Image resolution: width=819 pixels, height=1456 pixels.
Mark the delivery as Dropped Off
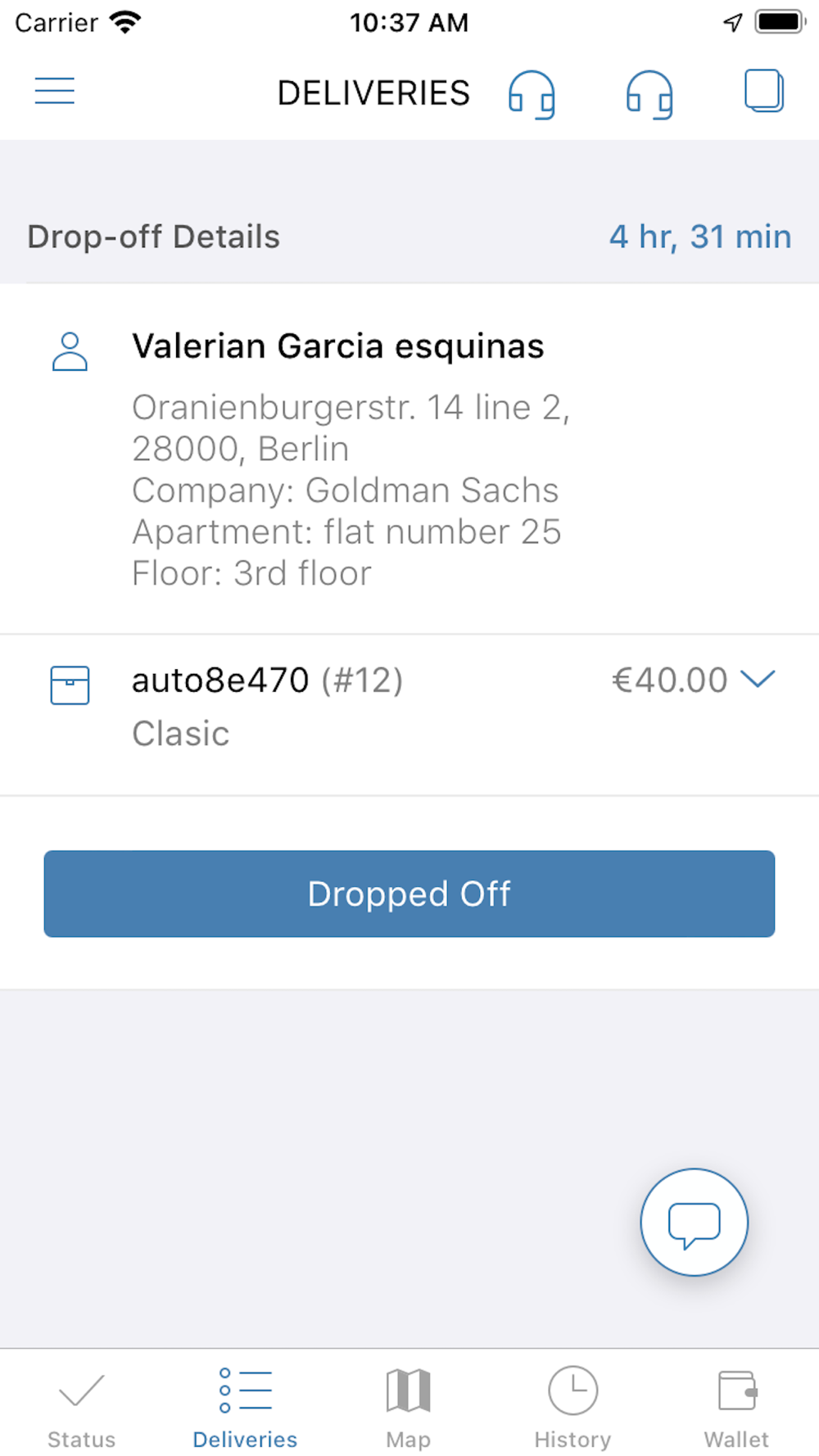(409, 893)
